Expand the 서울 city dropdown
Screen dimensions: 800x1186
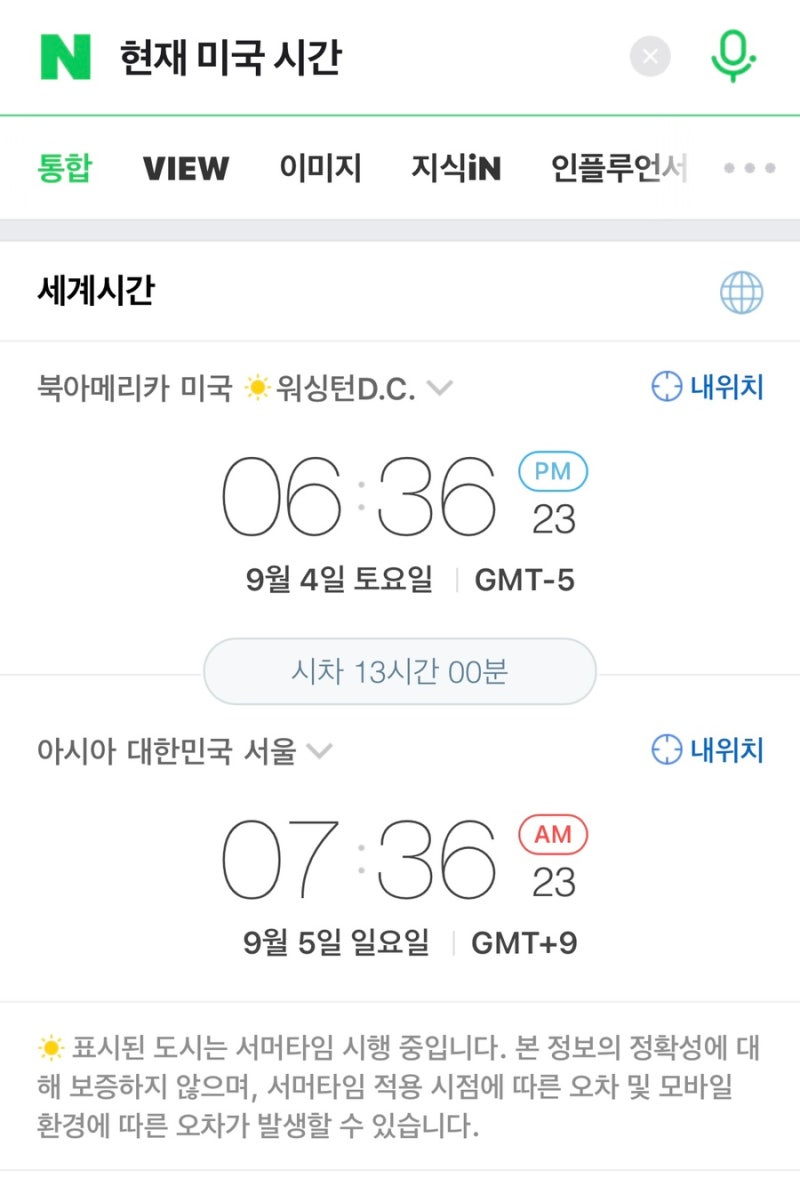[320, 750]
